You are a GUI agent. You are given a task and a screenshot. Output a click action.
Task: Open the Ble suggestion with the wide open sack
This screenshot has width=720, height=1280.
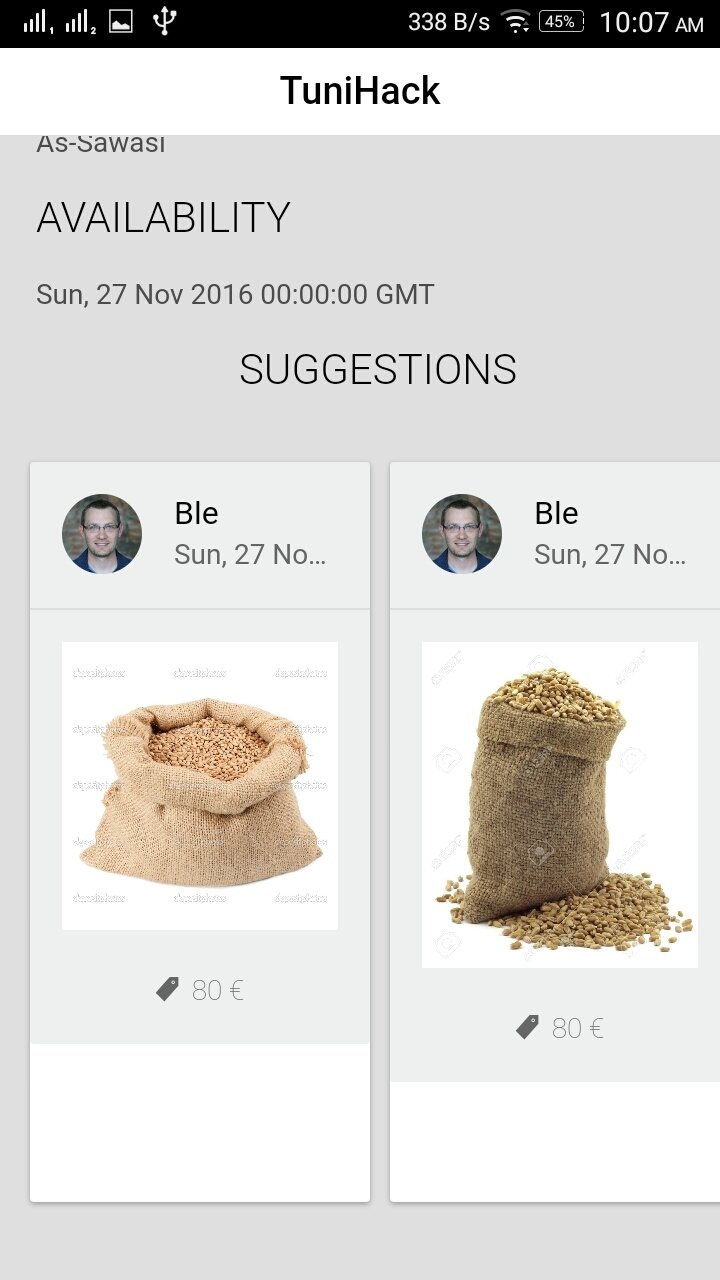click(x=200, y=786)
